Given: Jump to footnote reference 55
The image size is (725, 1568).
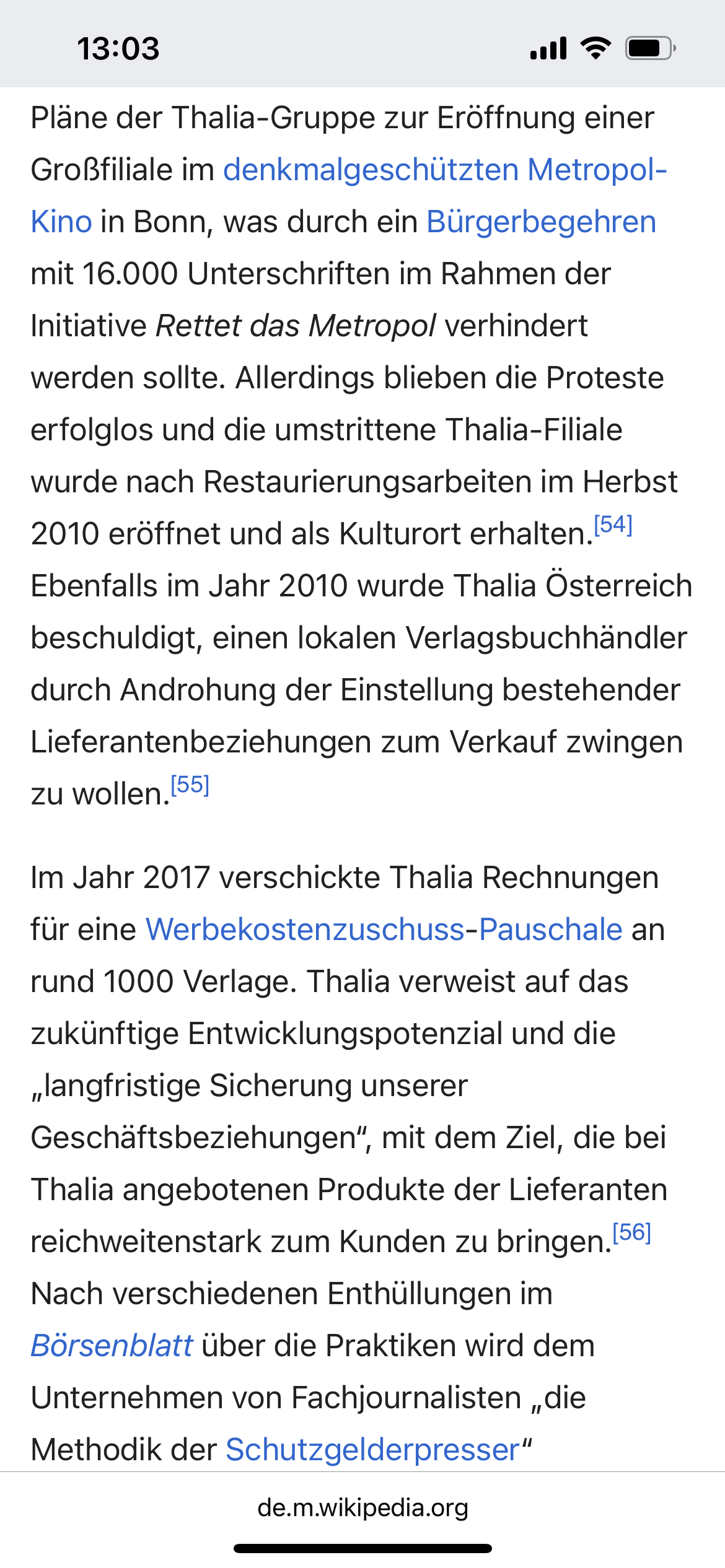Looking at the screenshot, I should 190,785.
